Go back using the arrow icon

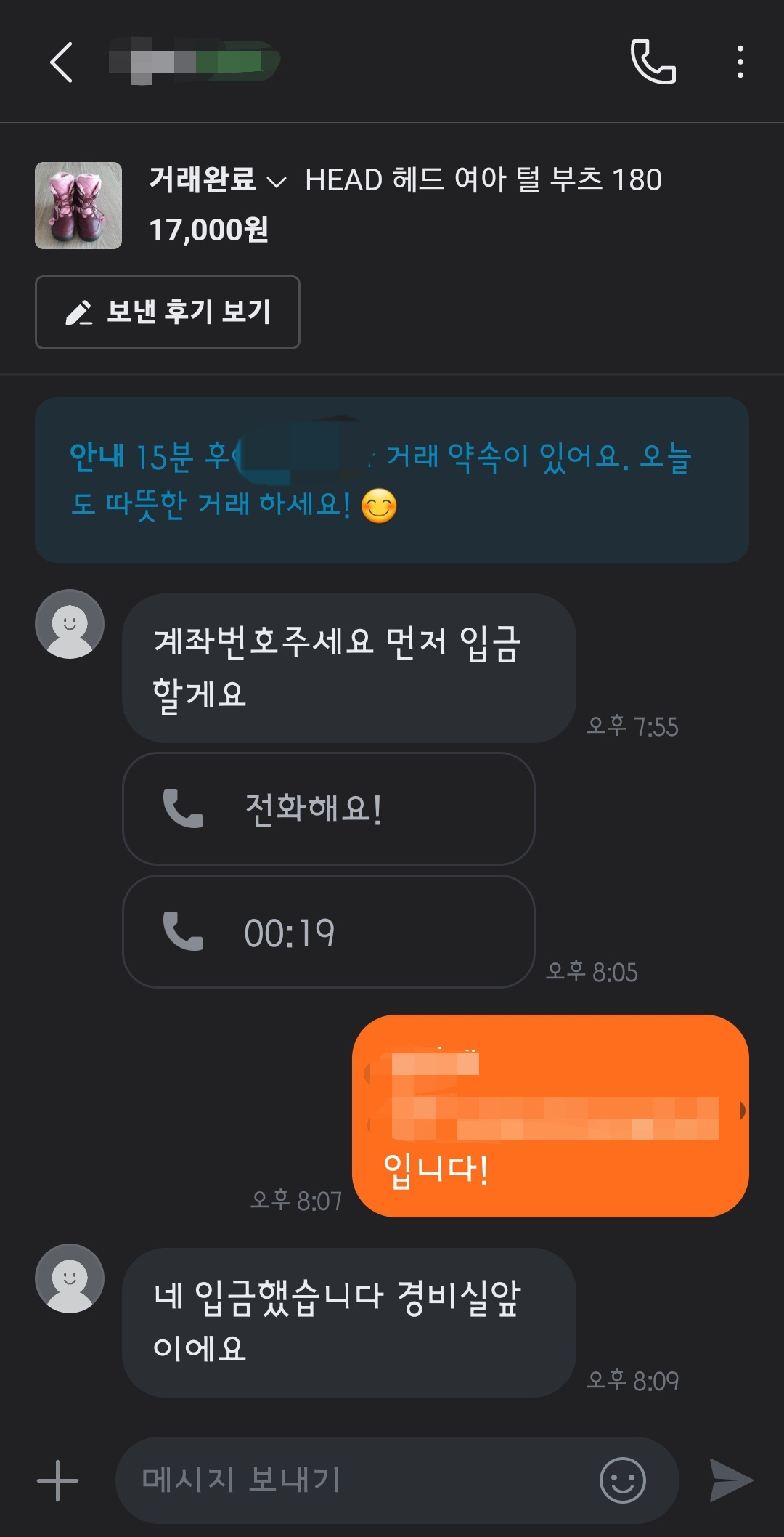click(x=62, y=62)
